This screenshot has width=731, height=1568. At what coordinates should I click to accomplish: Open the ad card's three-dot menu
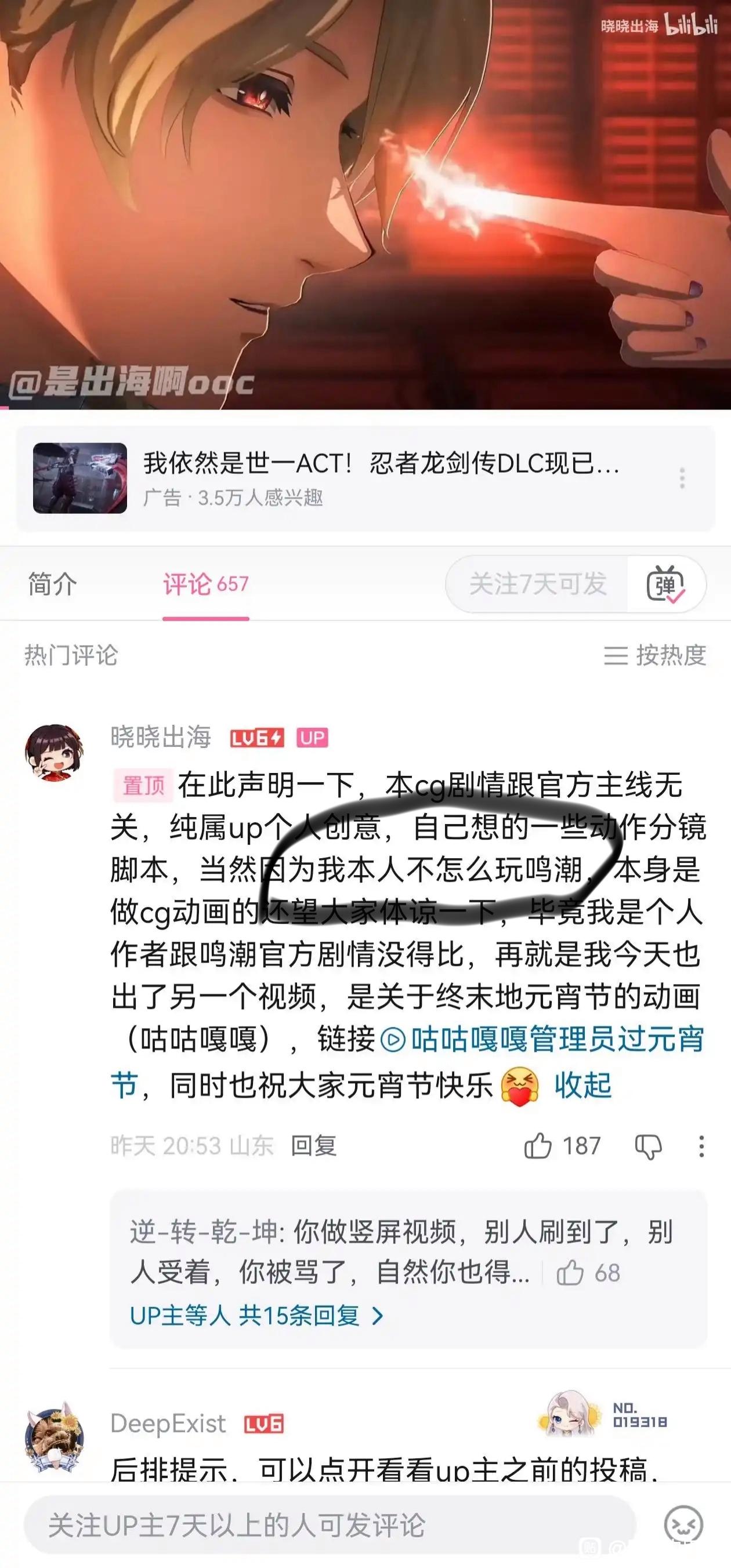(x=682, y=478)
